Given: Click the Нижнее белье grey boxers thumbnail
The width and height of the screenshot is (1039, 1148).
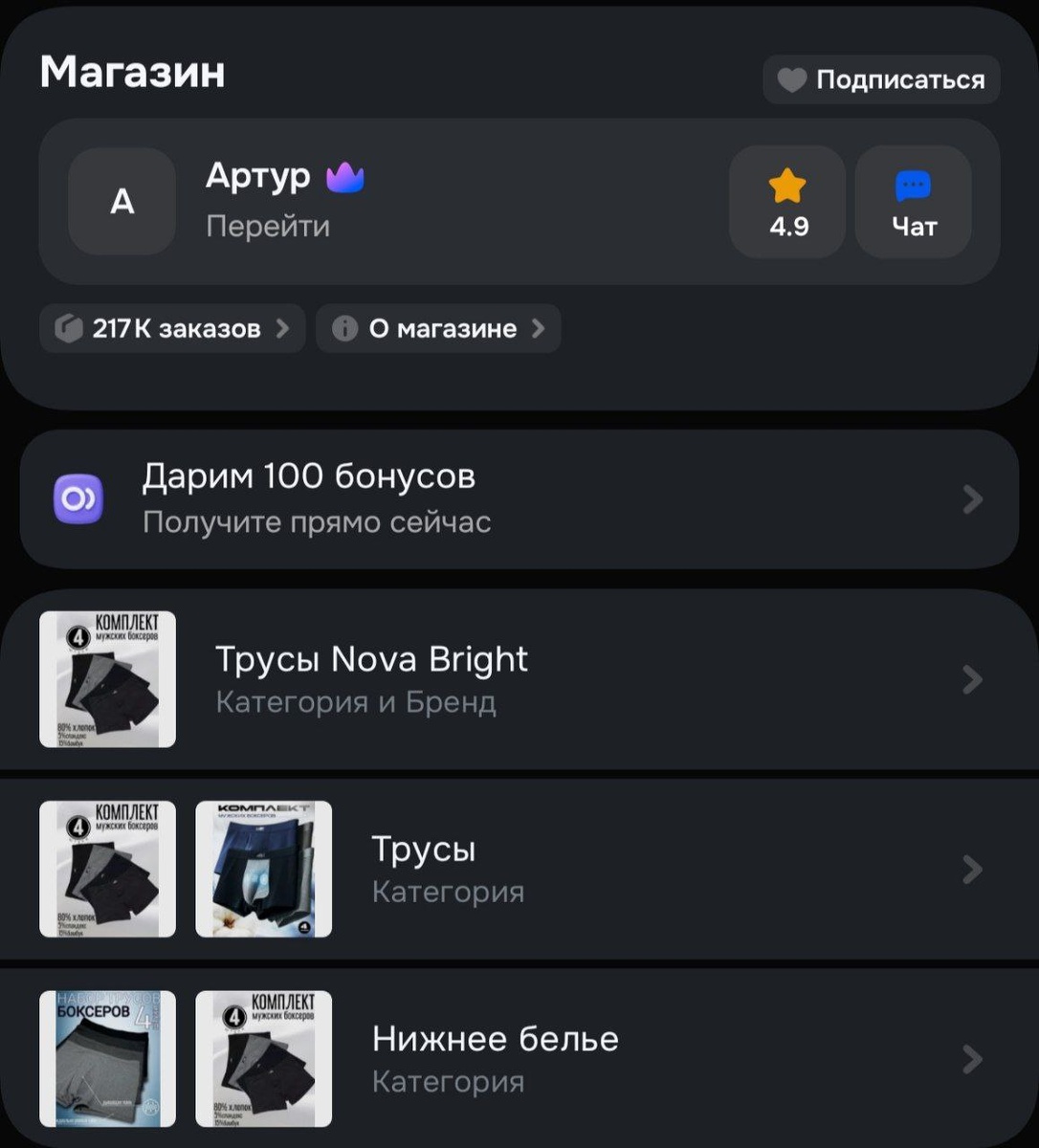Looking at the screenshot, I should tap(107, 1058).
